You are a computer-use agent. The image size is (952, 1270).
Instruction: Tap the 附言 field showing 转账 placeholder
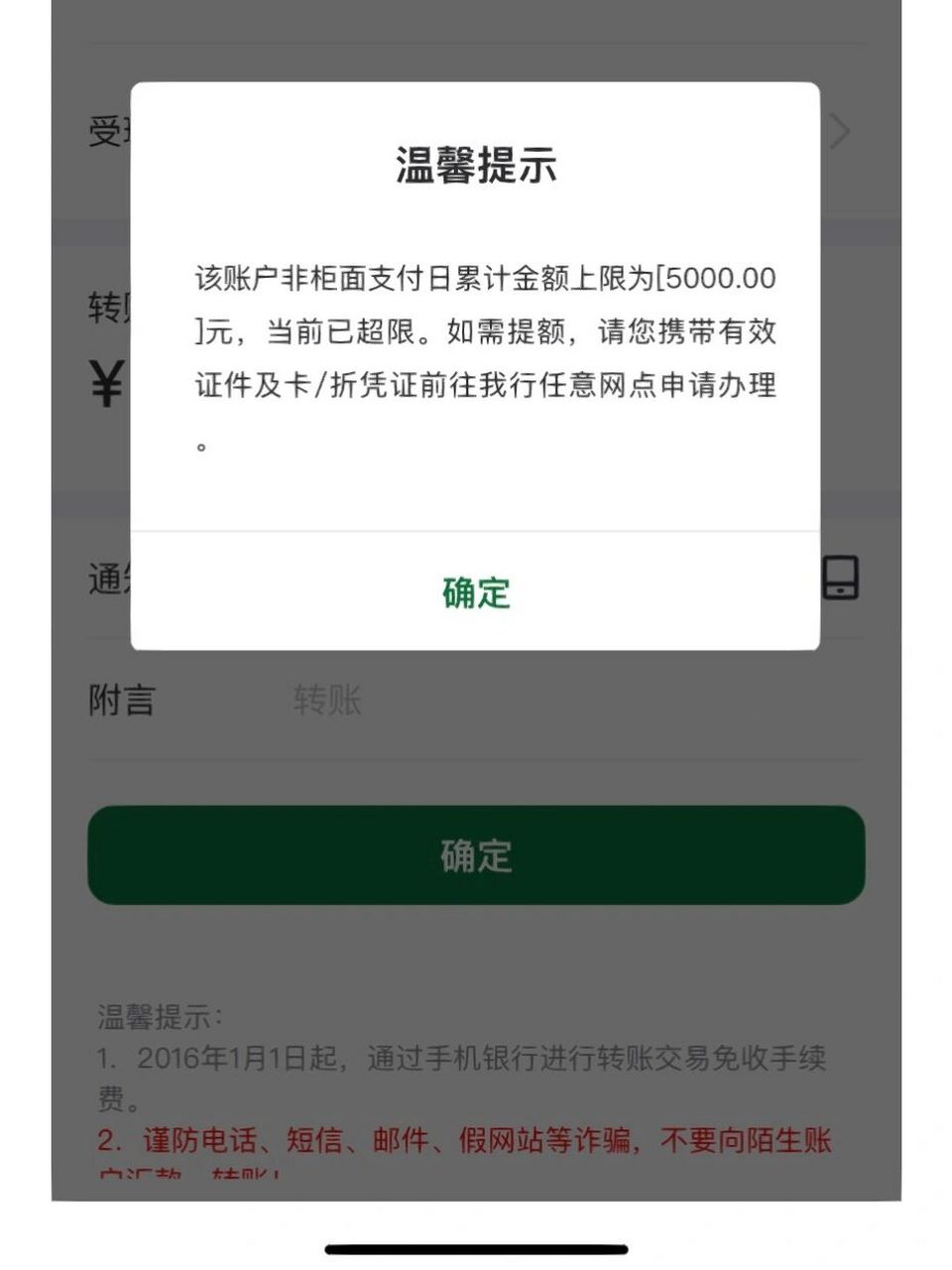pyautogui.click(x=327, y=699)
